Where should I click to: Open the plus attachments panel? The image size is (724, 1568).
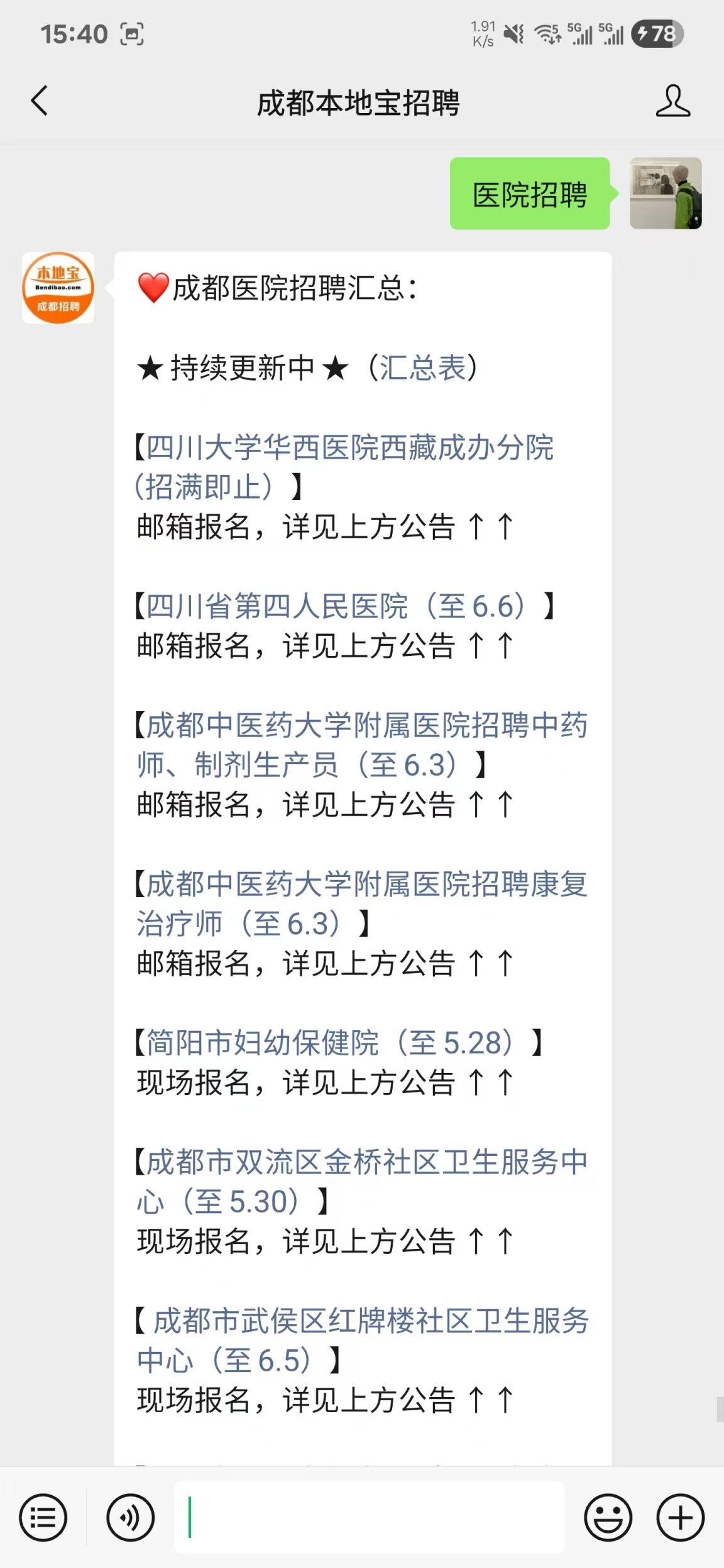[x=680, y=1518]
